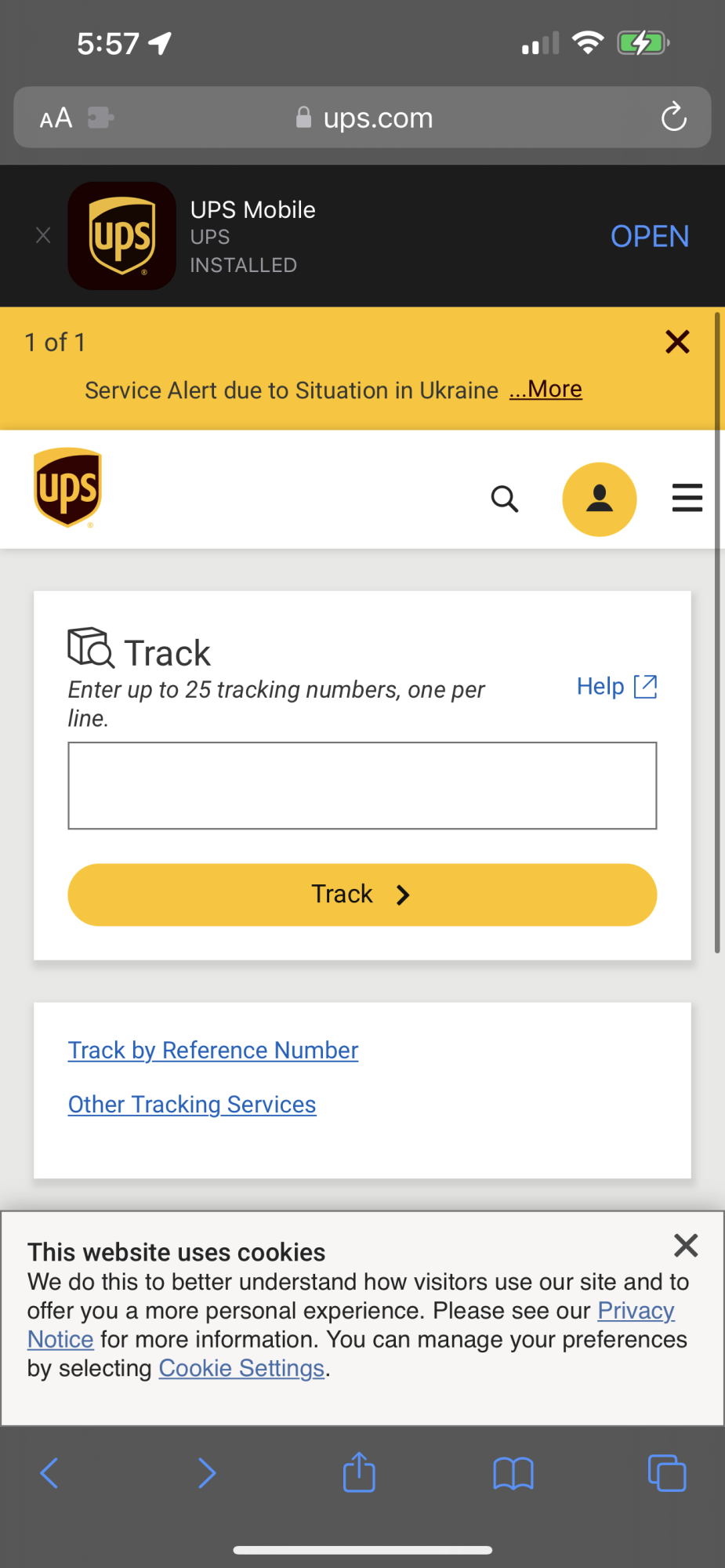The width and height of the screenshot is (725, 1568).
Task: Dismiss the UPS Mobile app banner
Action: 43,235
